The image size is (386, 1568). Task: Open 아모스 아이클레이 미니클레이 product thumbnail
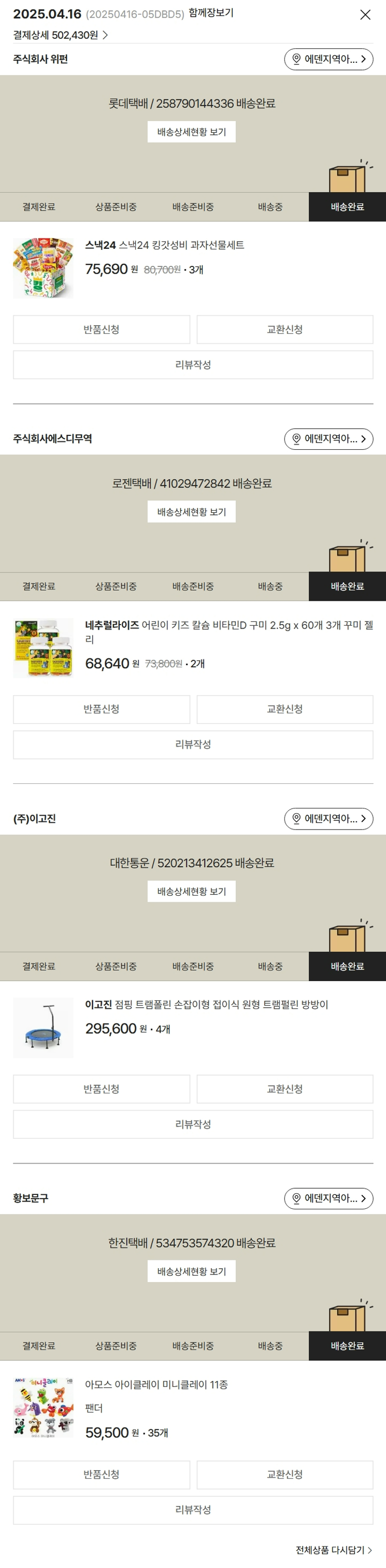click(43, 1408)
